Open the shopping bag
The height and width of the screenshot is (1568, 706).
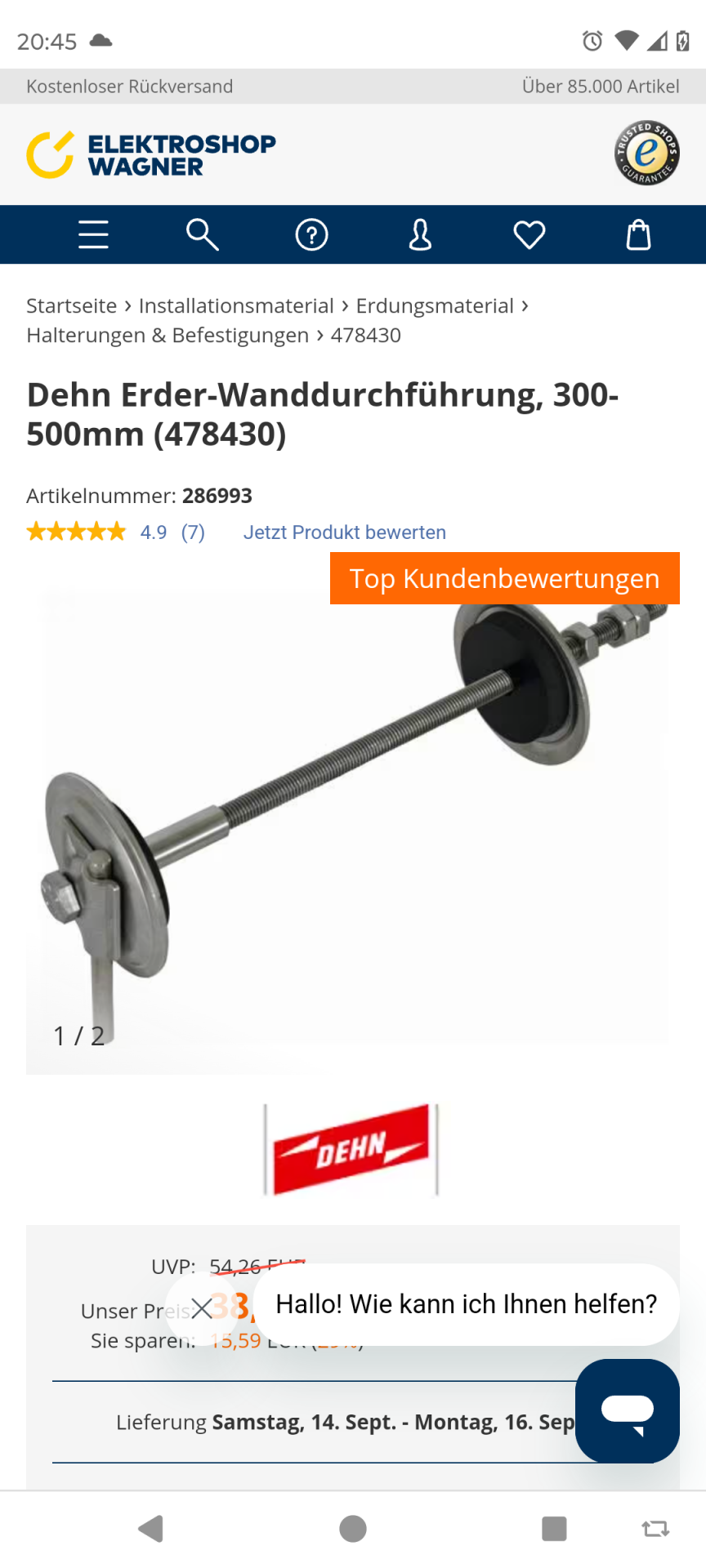(638, 235)
